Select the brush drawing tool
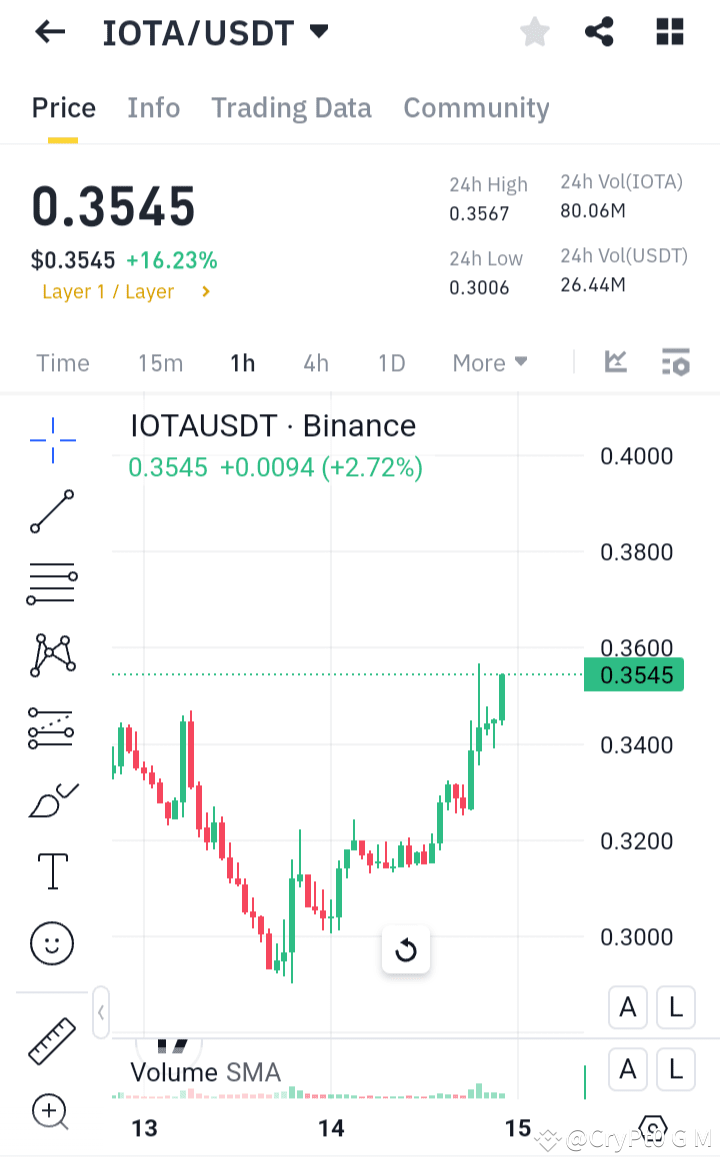 (x=50, y=799)
